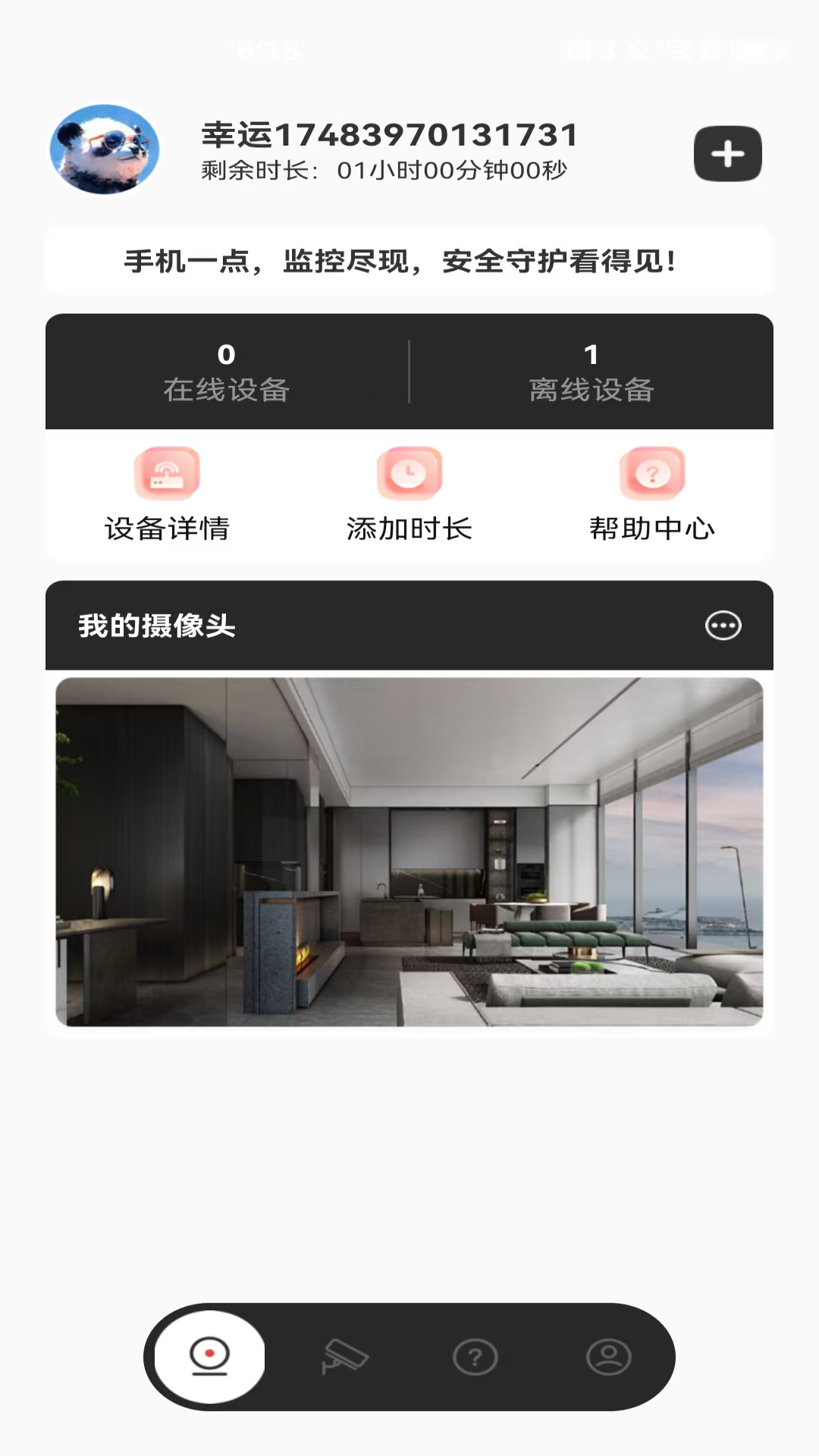View online devices (在线设备)
This screenshot has height=1456, width=819.
pos(227,372)
